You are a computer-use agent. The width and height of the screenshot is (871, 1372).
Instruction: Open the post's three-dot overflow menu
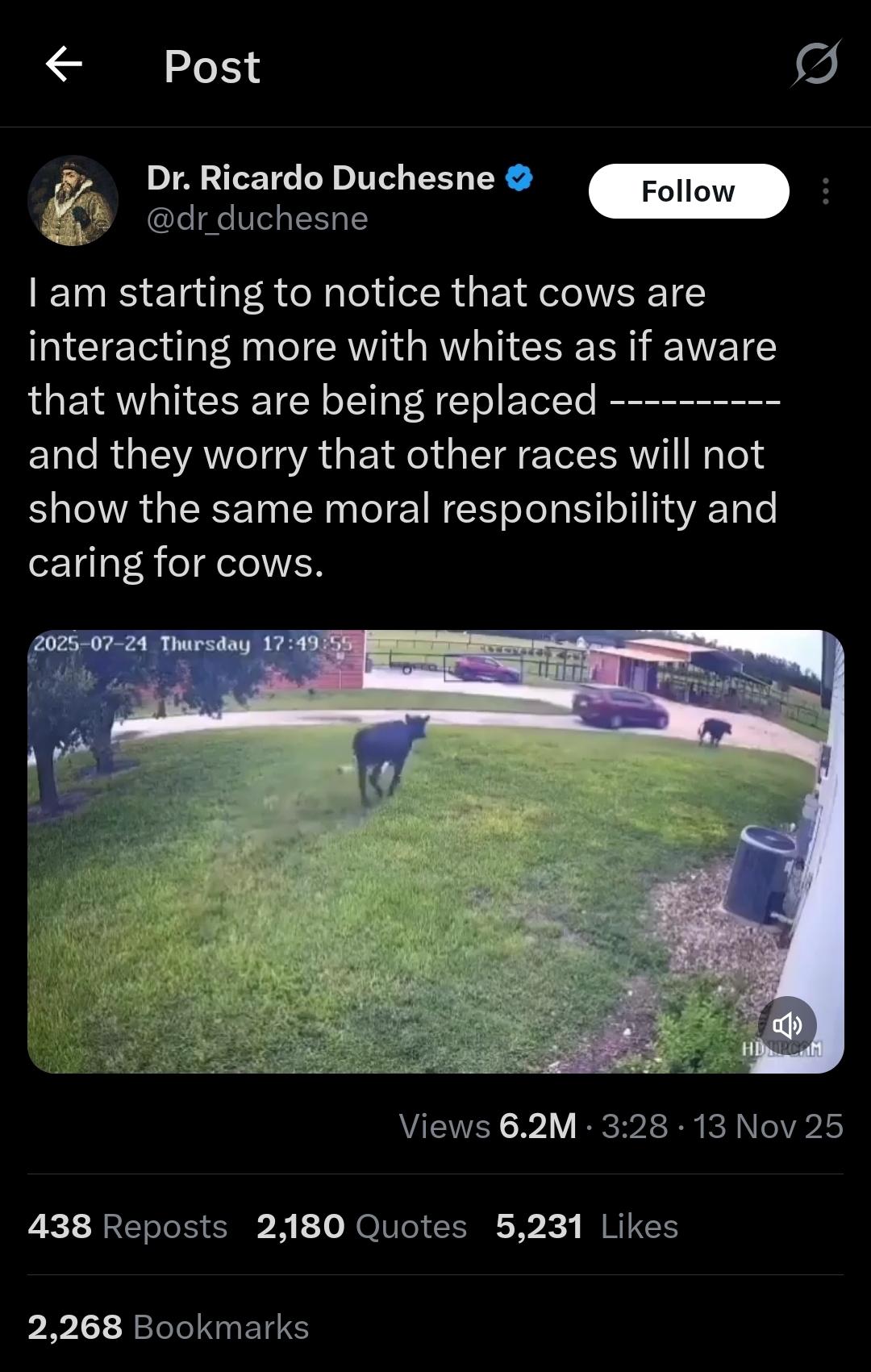[x=825, y=191]
